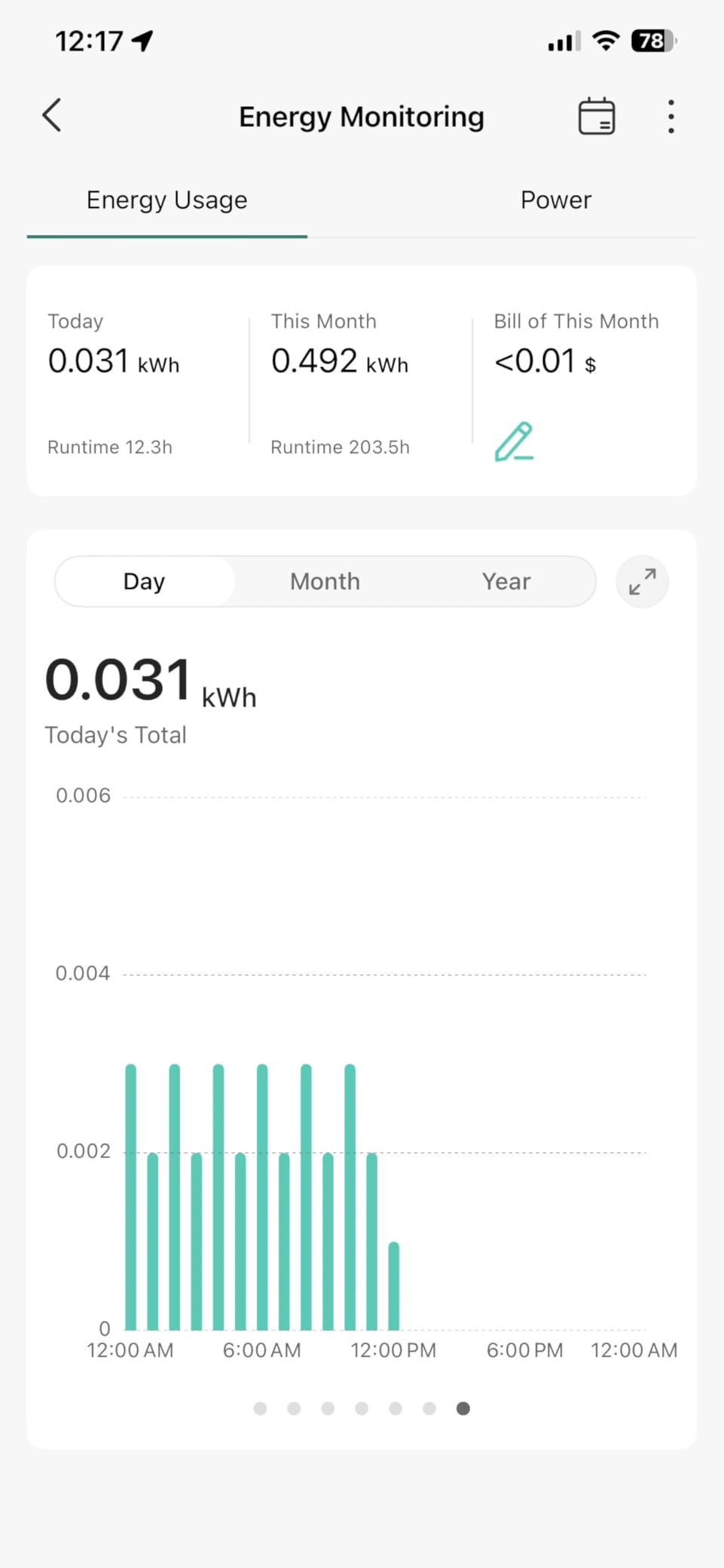
Task: Go back from Energy Monitoring
Action: pyautogui.click(x=52, y=116)
